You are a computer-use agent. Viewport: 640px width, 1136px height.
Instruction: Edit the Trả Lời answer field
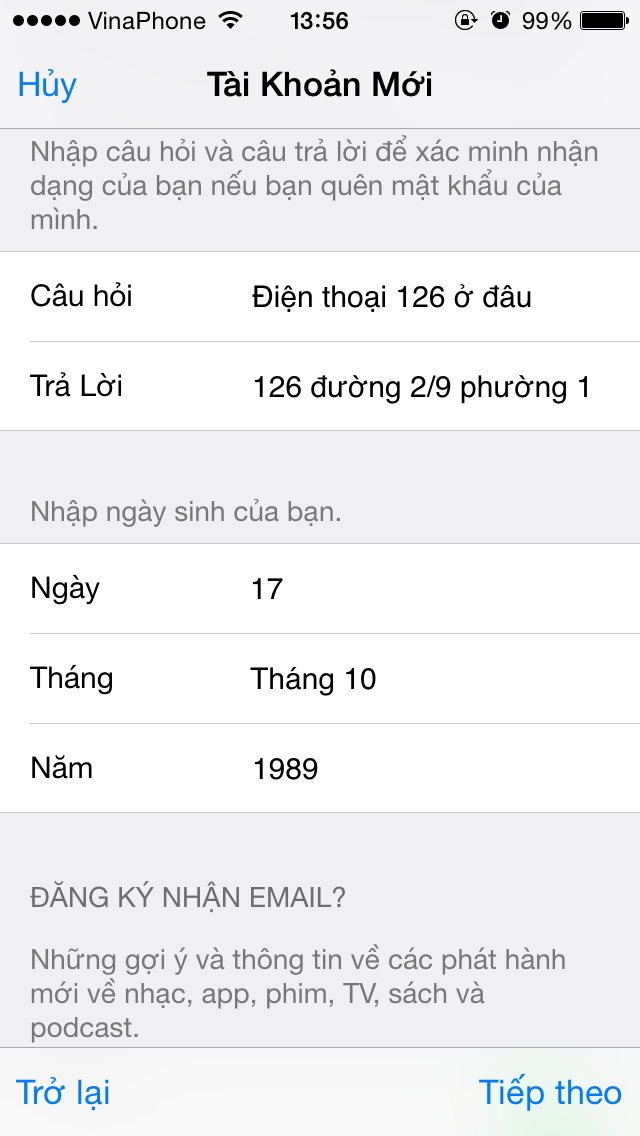320,386
